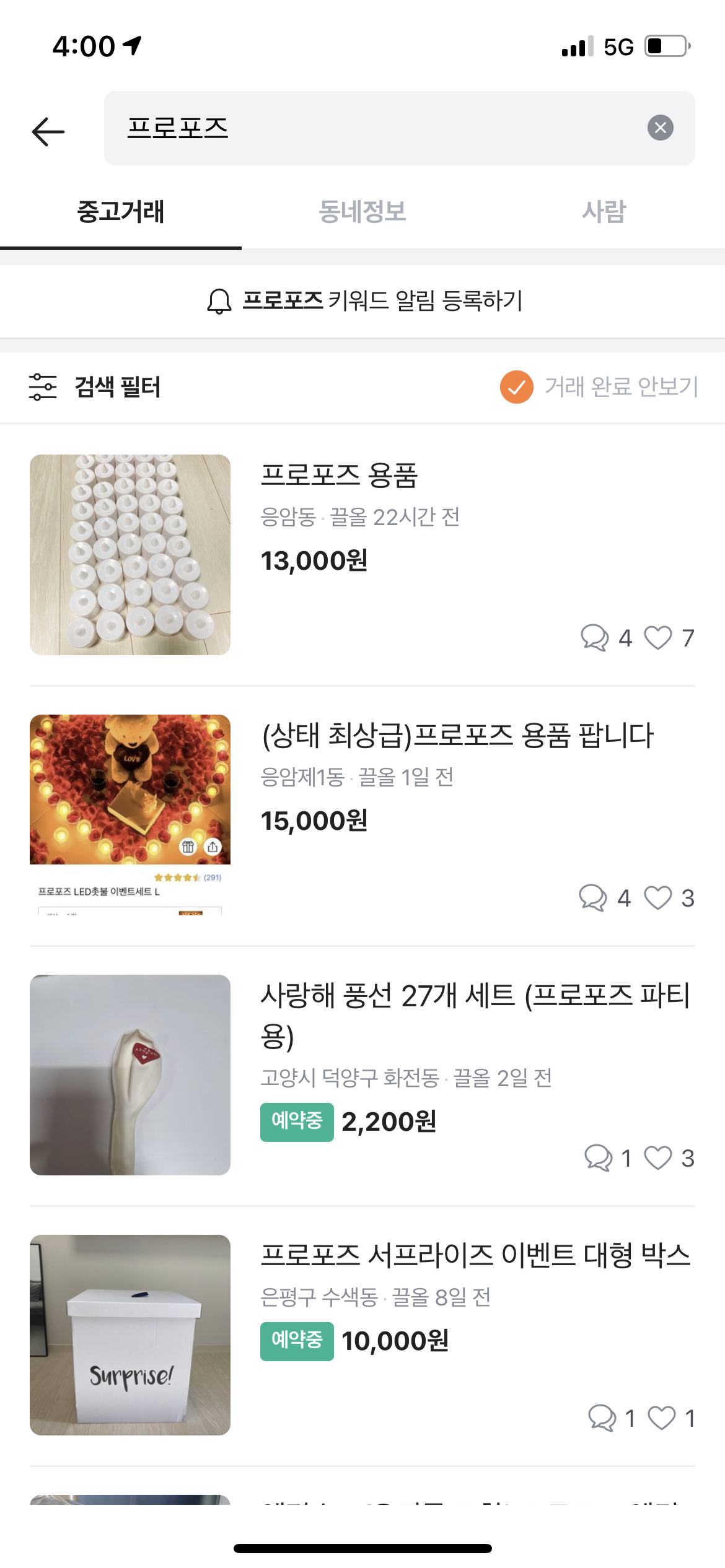
Task: Open the 검색 필터 options
Action: click(96, 387)
